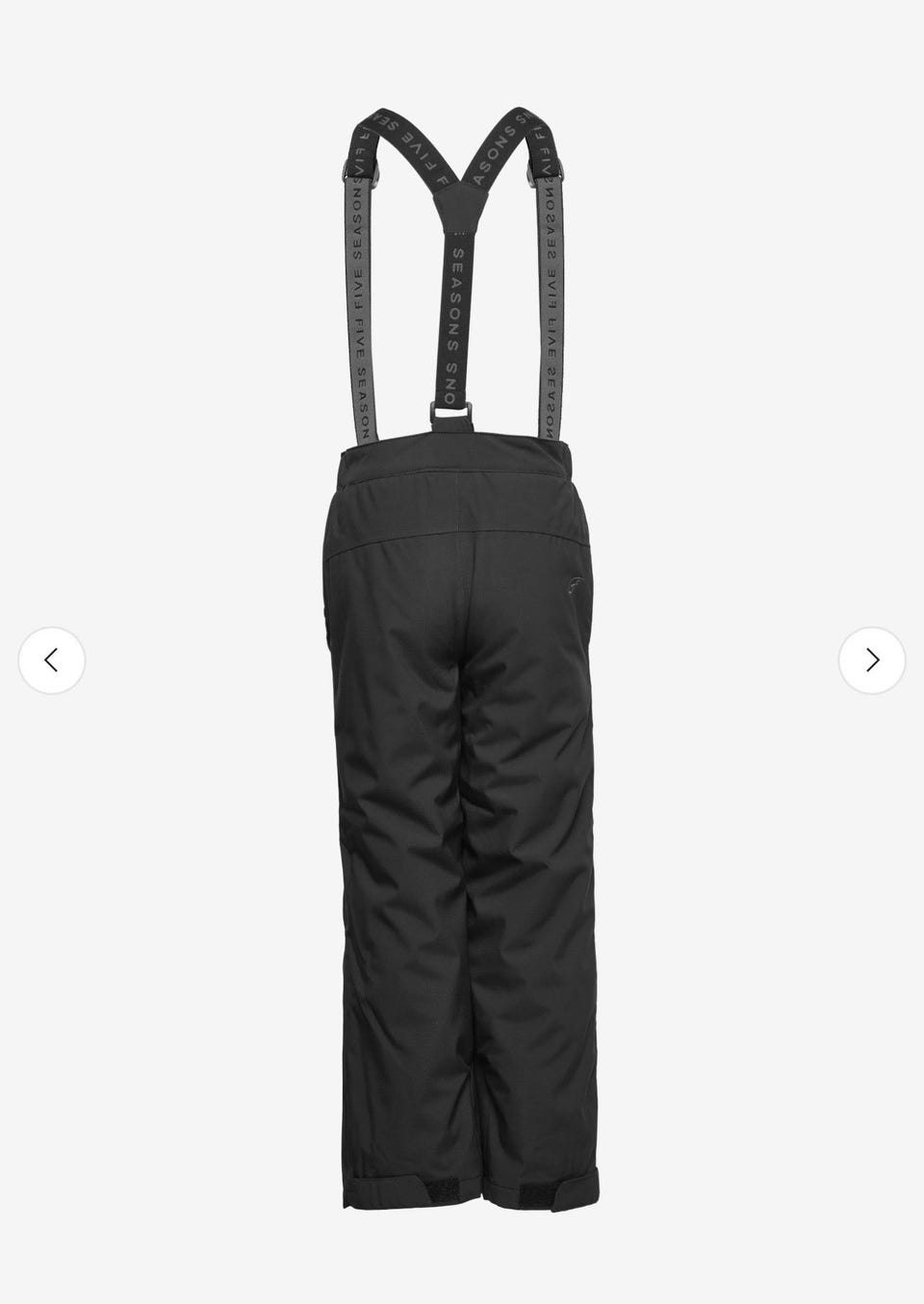Show the next product image
Viewport: 924px width, 1304px height.
871,660
